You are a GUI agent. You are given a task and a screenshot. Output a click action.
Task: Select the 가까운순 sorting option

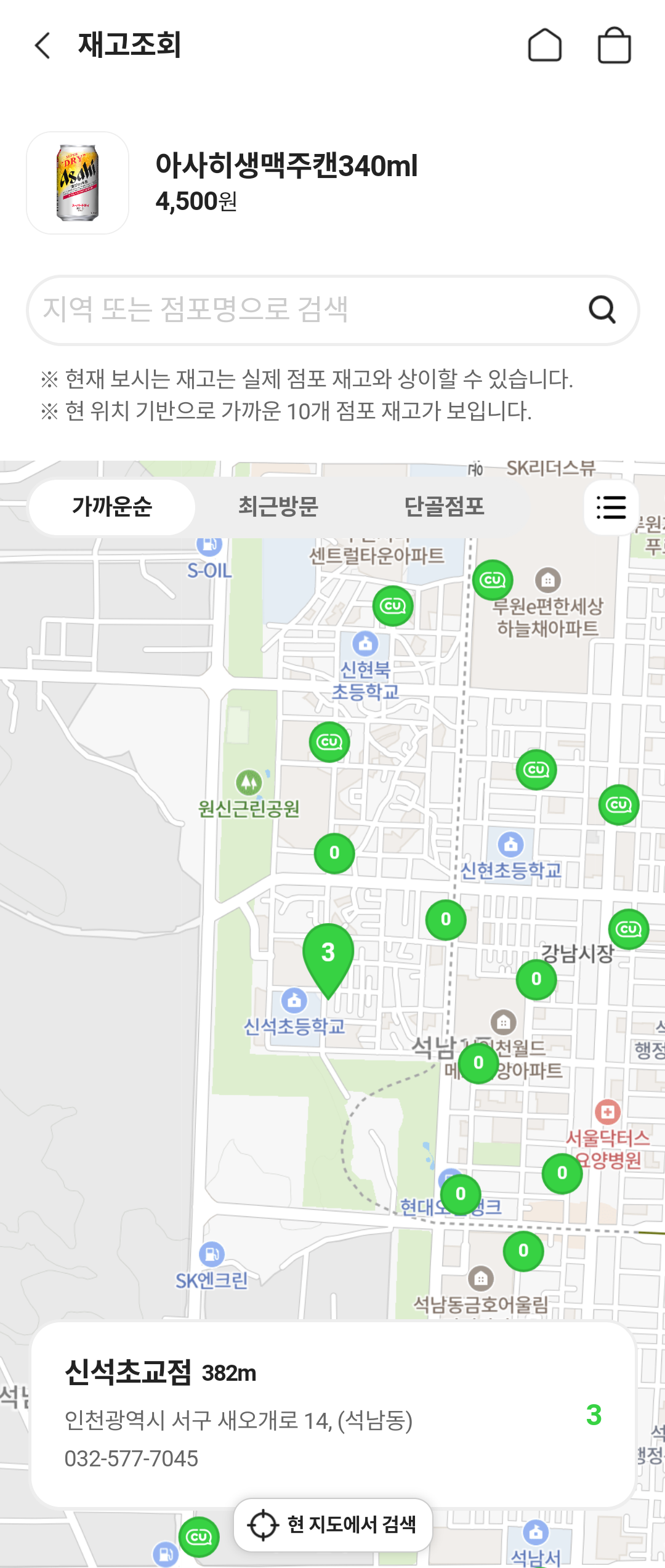tap(112, 506)
